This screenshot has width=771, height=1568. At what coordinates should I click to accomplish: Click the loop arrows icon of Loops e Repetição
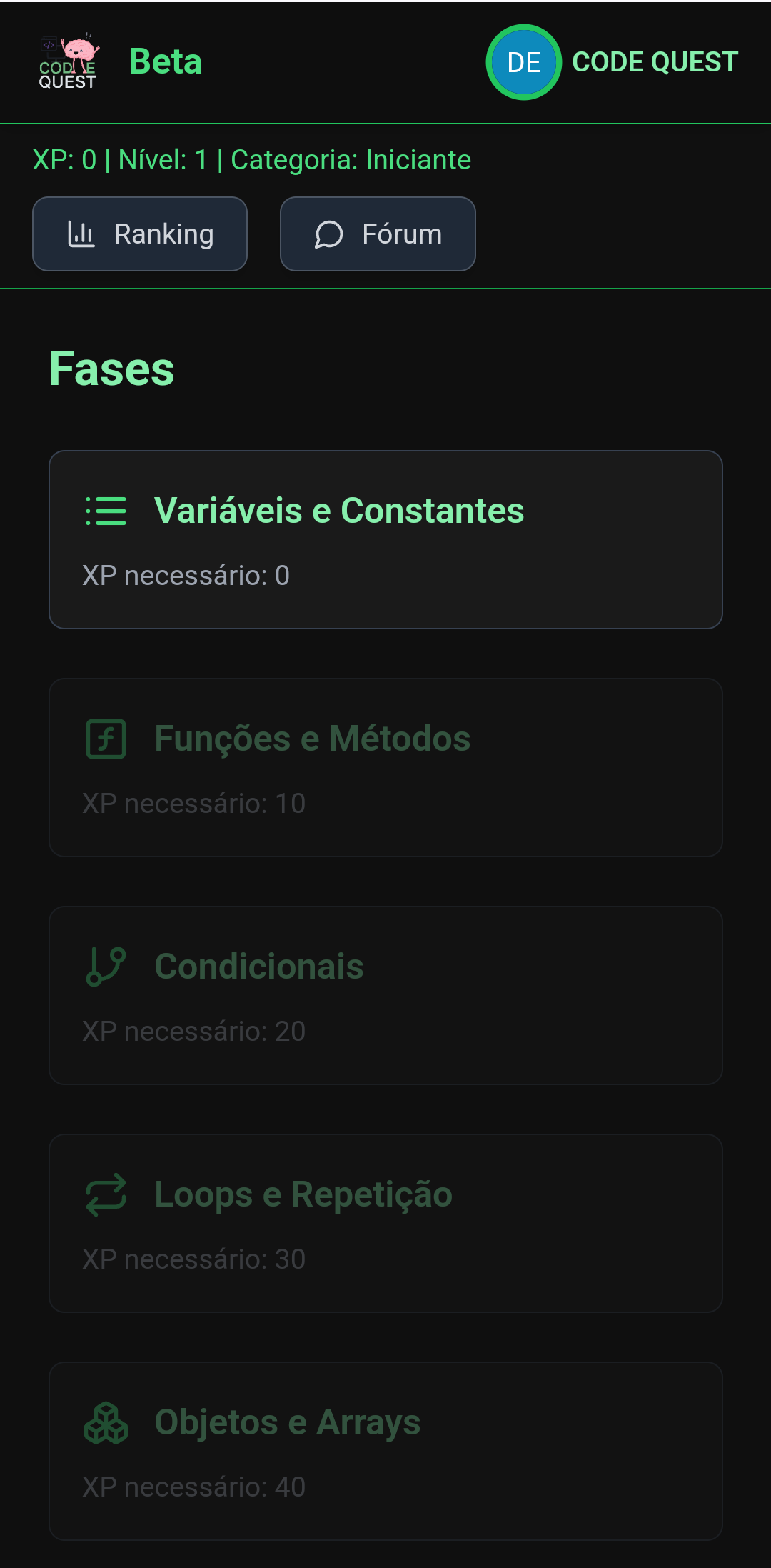pyautogui.click(x=104, y=1194)
